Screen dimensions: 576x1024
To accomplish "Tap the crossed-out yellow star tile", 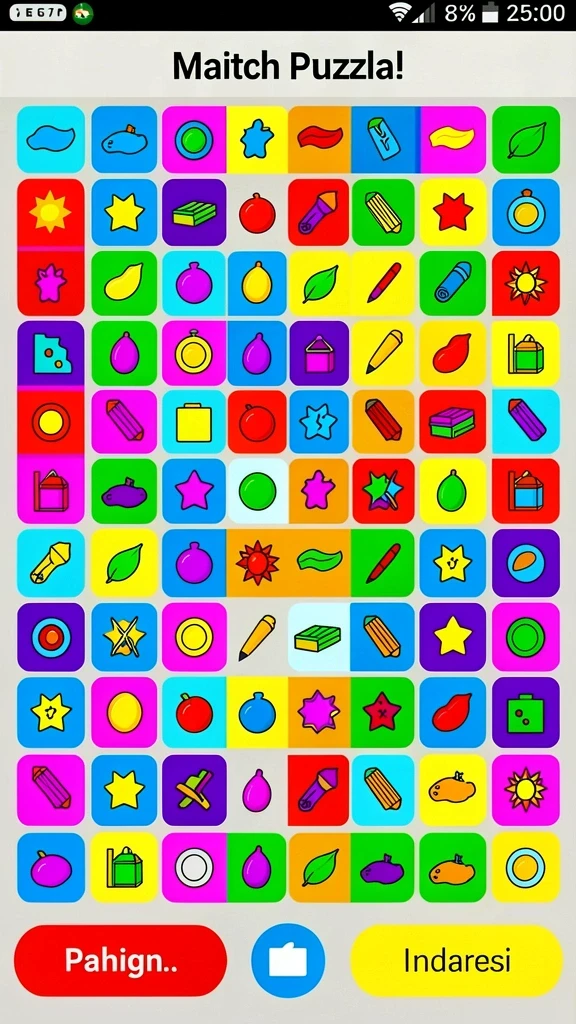I will click(124, 637).
